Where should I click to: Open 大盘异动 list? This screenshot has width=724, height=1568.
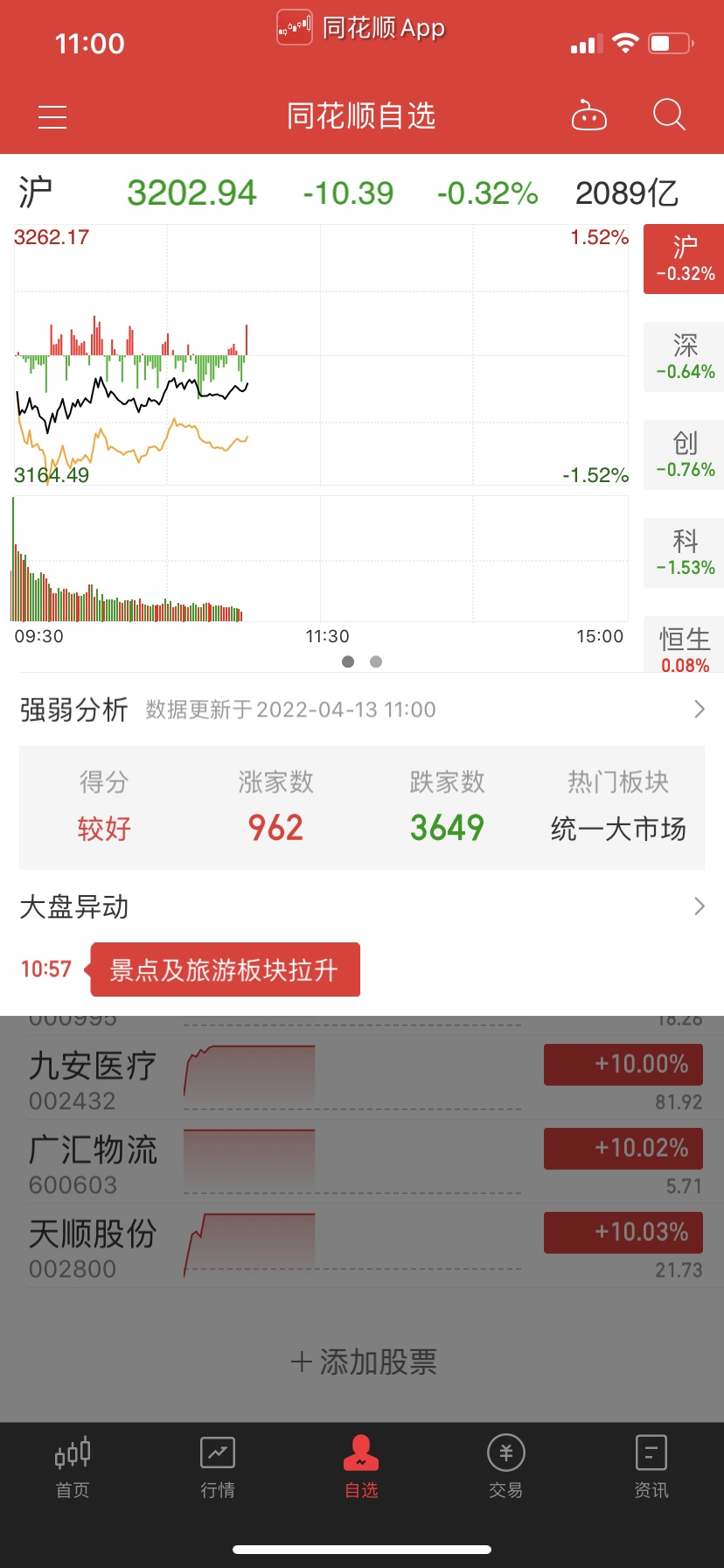click(362, 906)
